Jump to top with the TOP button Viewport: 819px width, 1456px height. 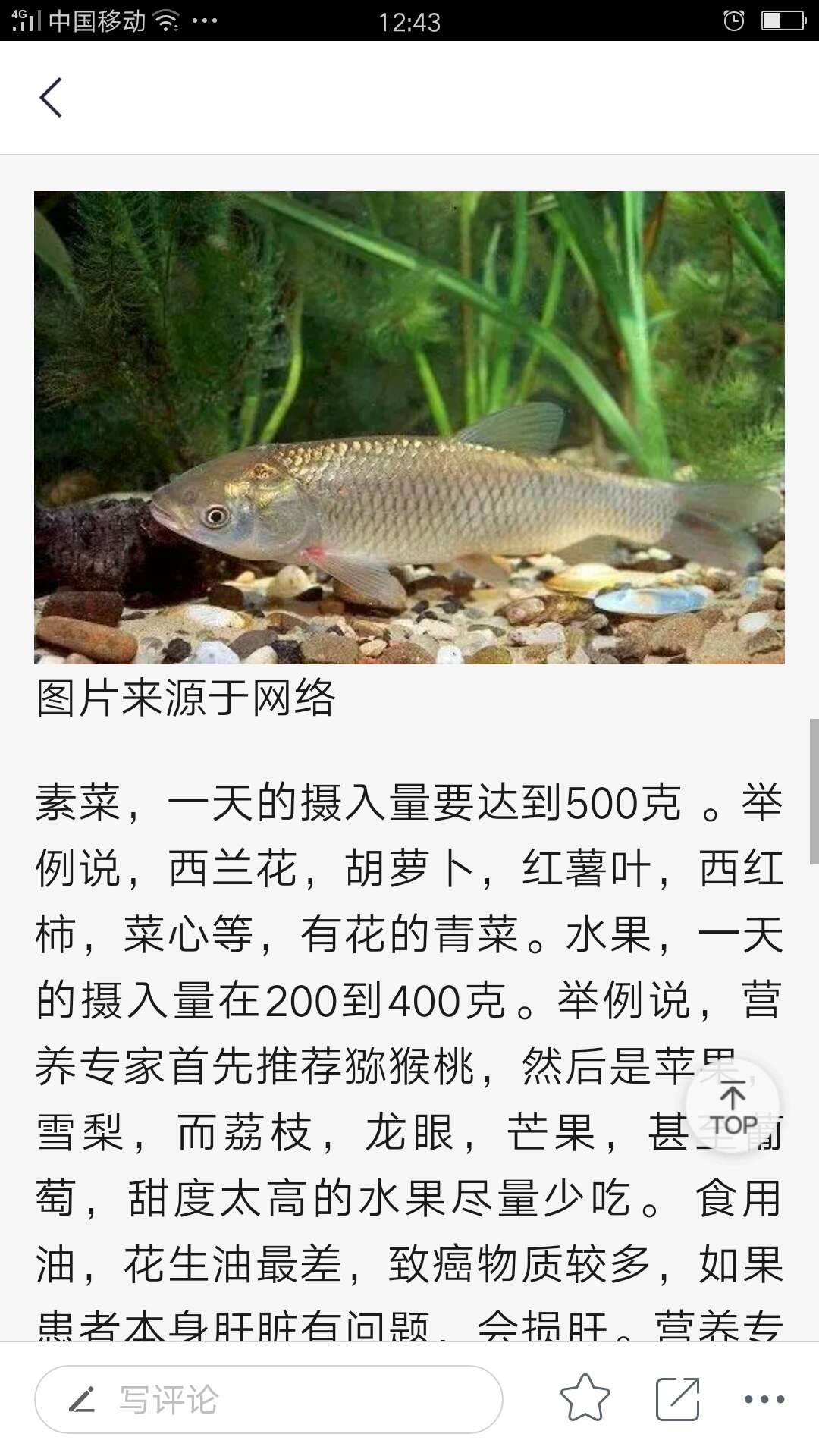click(x=732, y=1108)
